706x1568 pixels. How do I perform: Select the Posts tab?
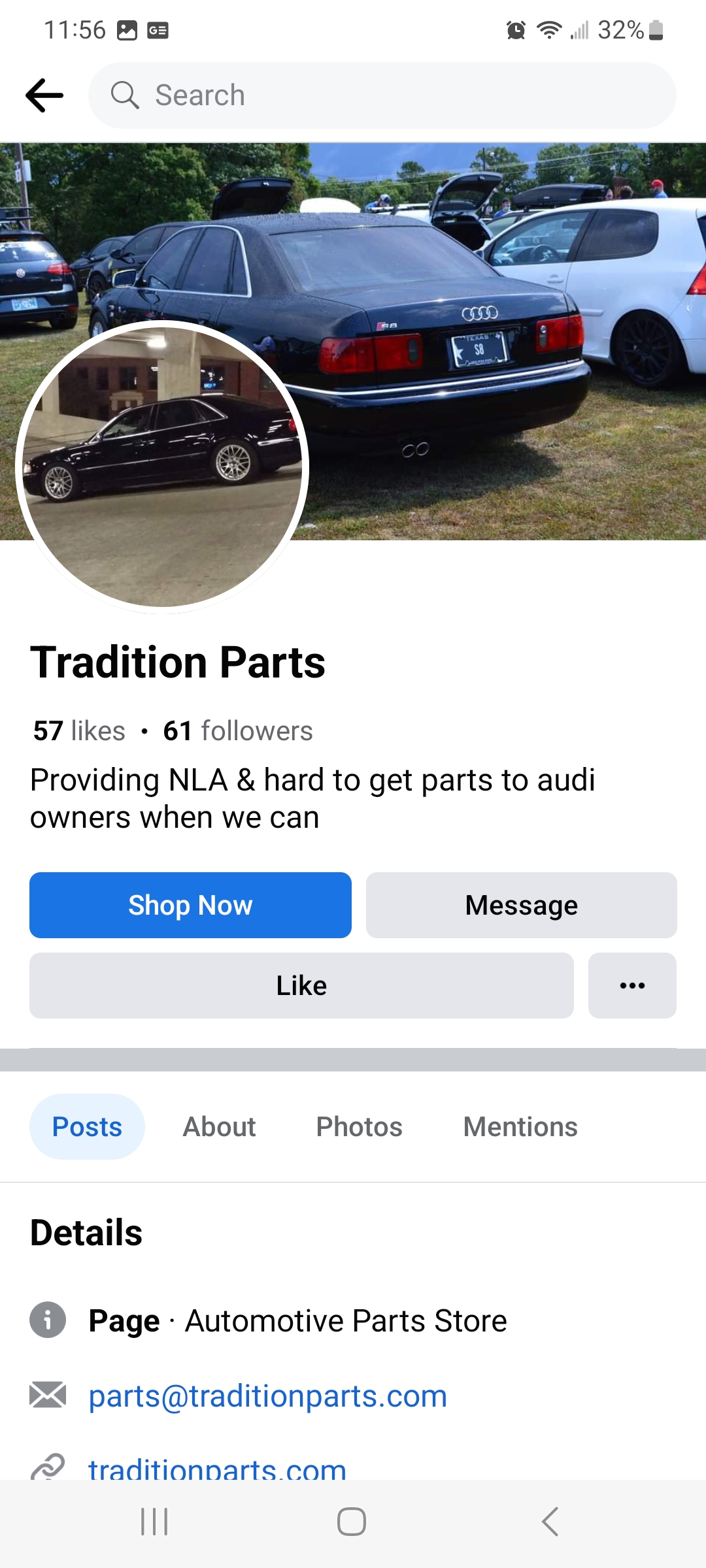point(87,1126)
